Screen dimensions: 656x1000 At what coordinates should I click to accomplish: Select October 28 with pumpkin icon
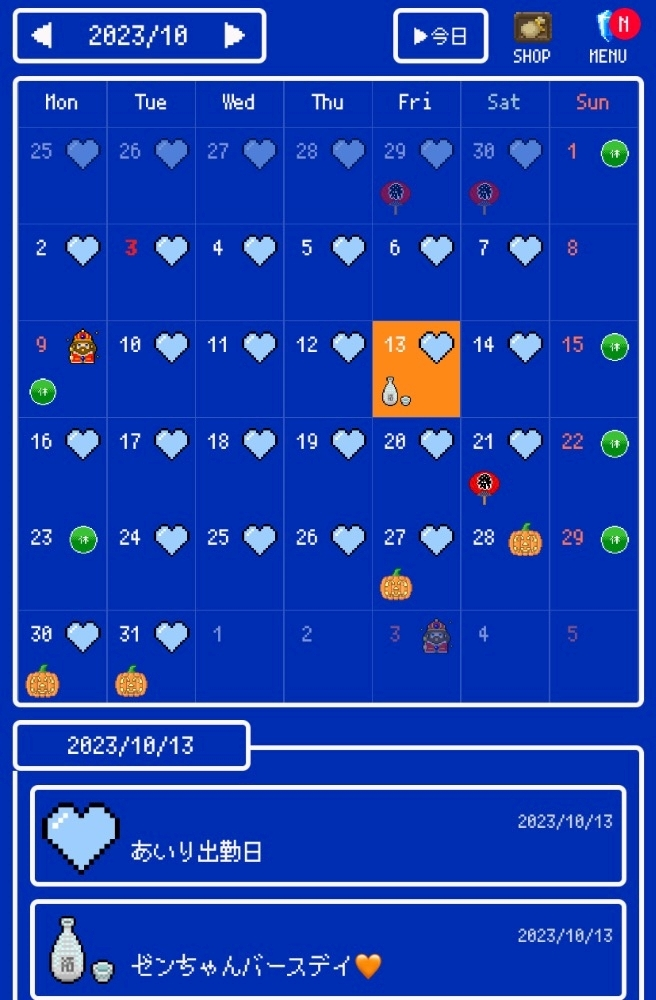coord(504,561)
